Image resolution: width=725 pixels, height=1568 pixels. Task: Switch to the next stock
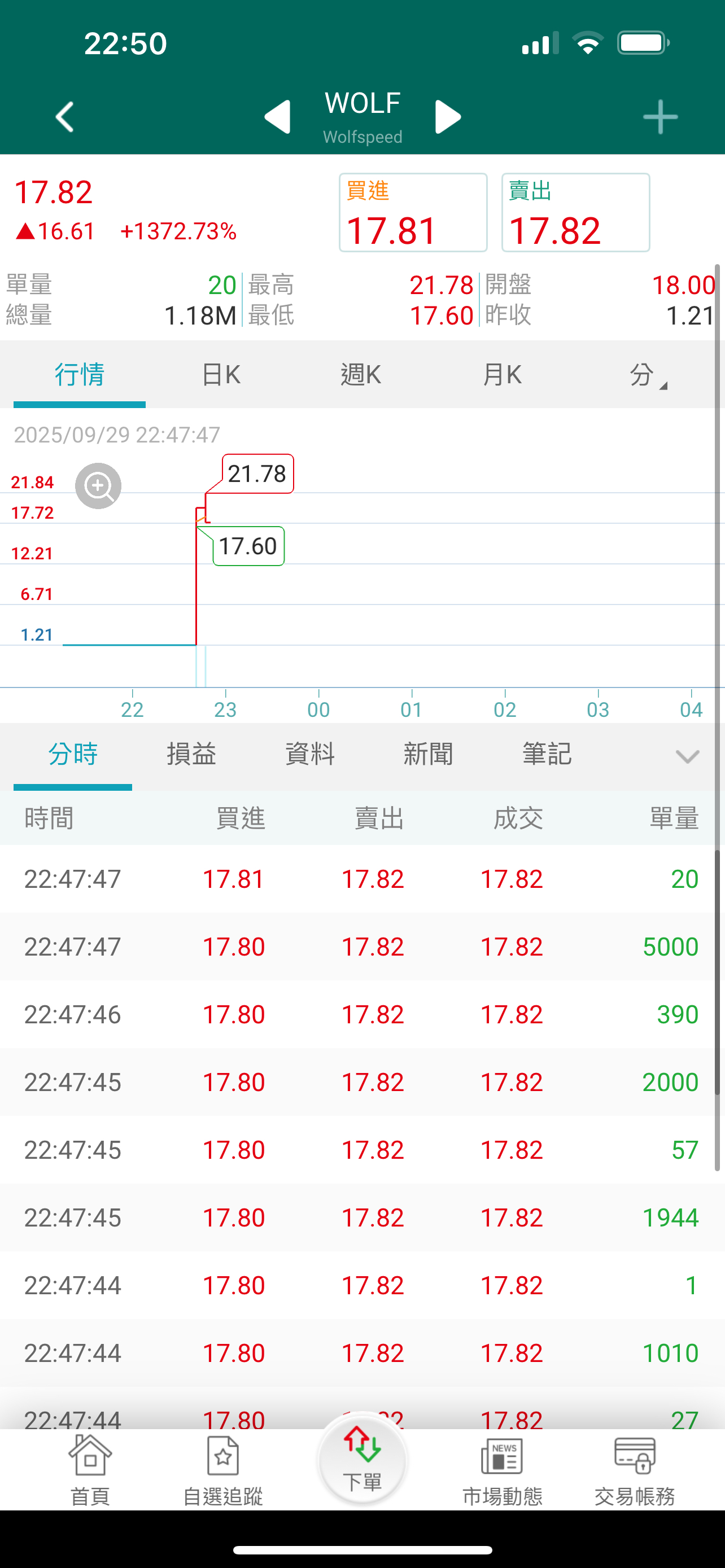point(448,117)
